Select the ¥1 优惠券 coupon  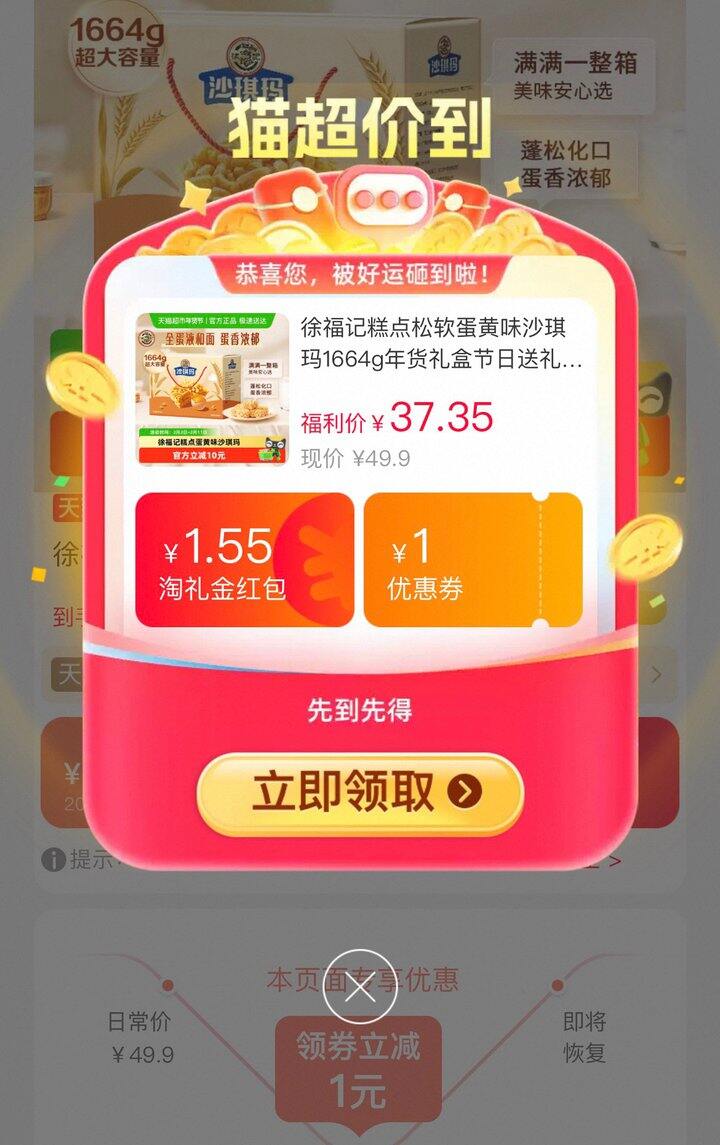[472, 560]
